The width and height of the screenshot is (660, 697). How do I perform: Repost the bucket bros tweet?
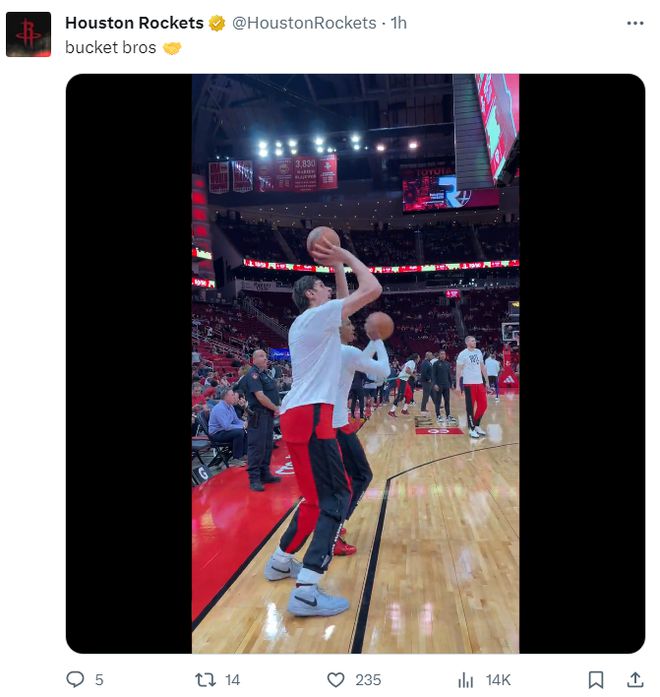click(206, 679)
